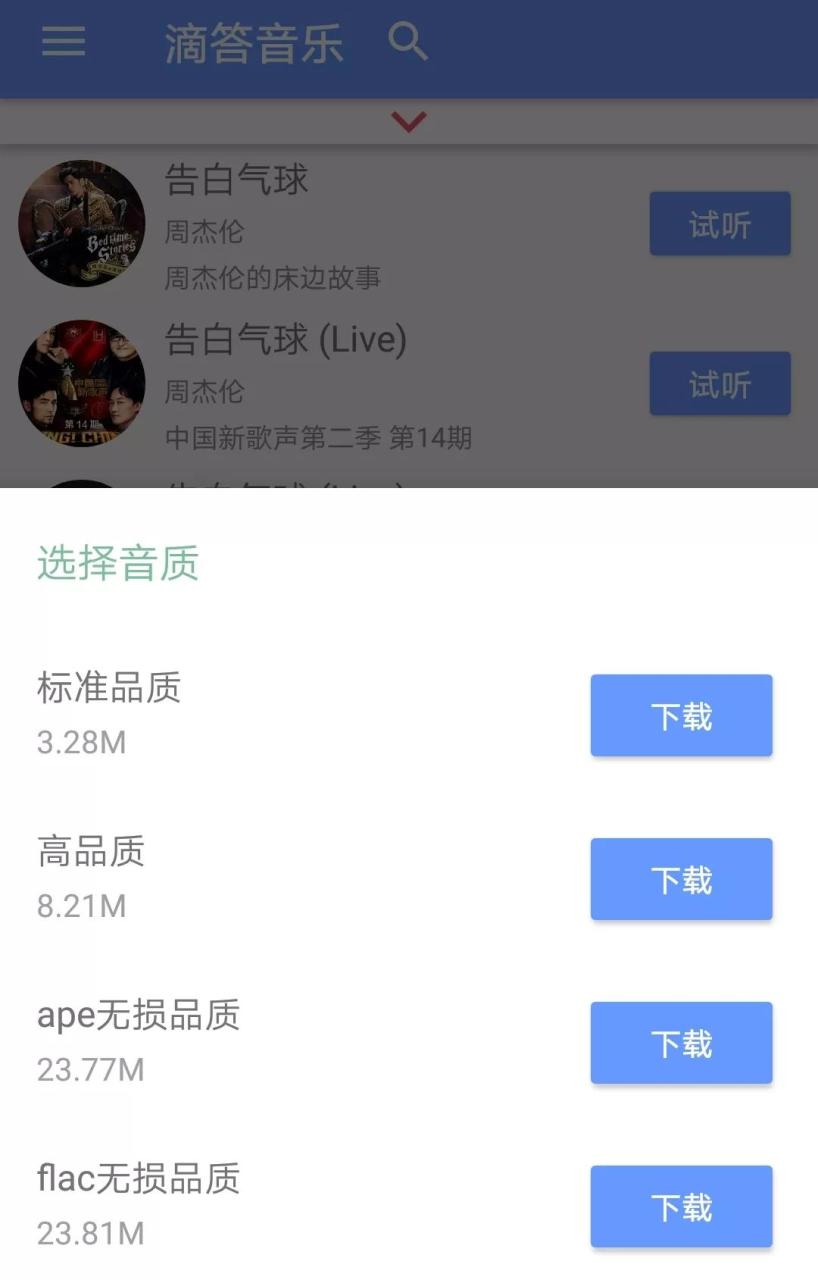Open the 告白气球 album cover thumbnail

click(81, 223)
